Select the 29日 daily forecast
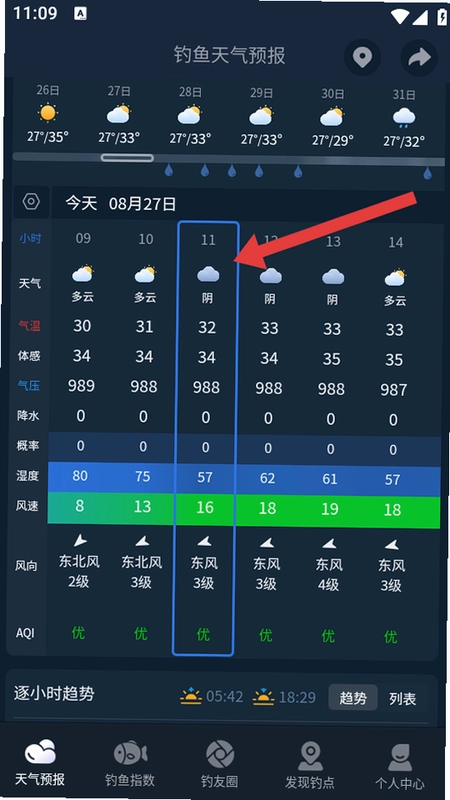 point(261,118)
